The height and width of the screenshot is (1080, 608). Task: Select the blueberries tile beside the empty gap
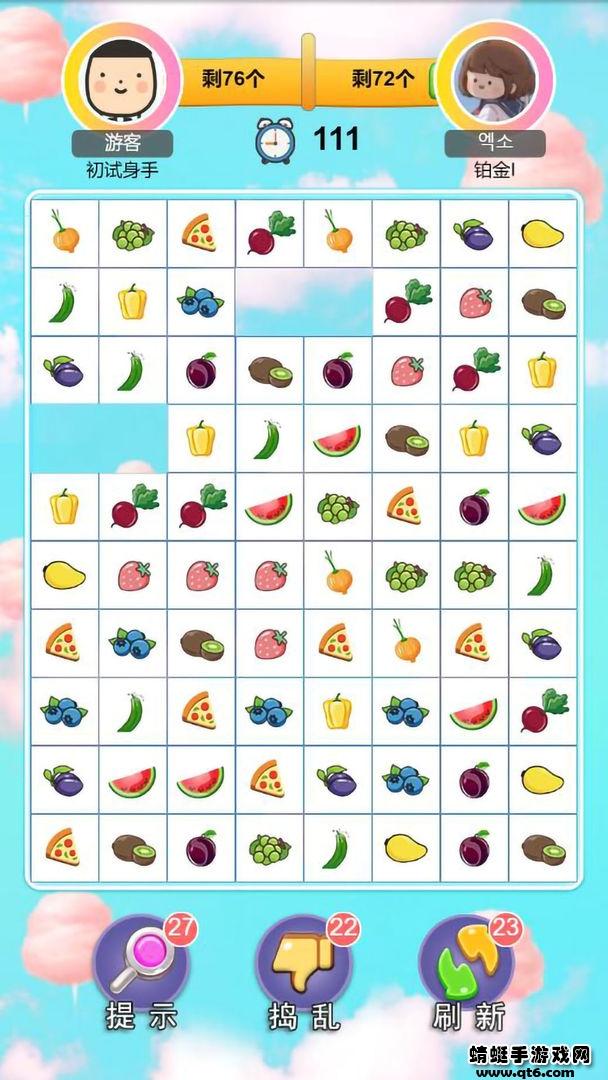point(201,302)
